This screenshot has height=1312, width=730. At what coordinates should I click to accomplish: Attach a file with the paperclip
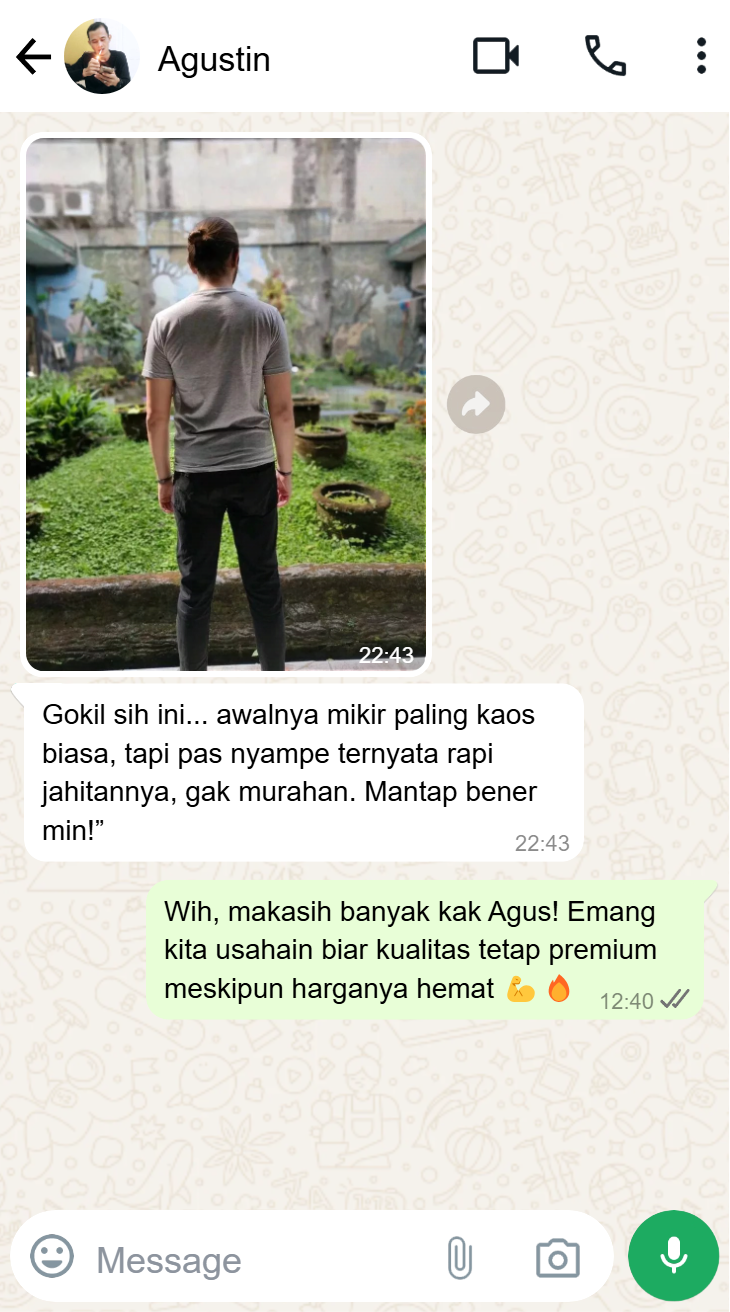459,1258
